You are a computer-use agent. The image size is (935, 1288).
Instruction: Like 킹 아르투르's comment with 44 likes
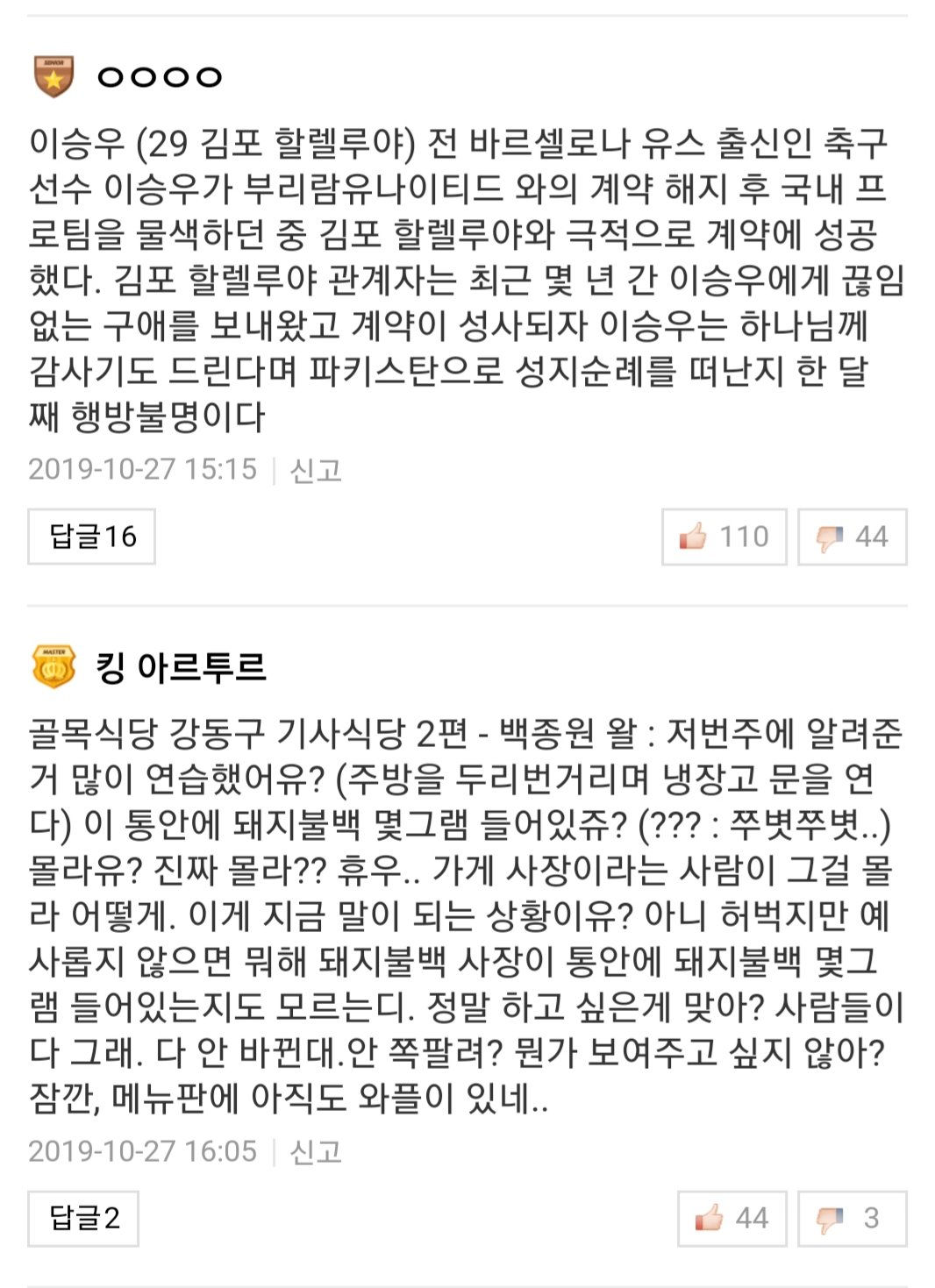point(732,1218)
